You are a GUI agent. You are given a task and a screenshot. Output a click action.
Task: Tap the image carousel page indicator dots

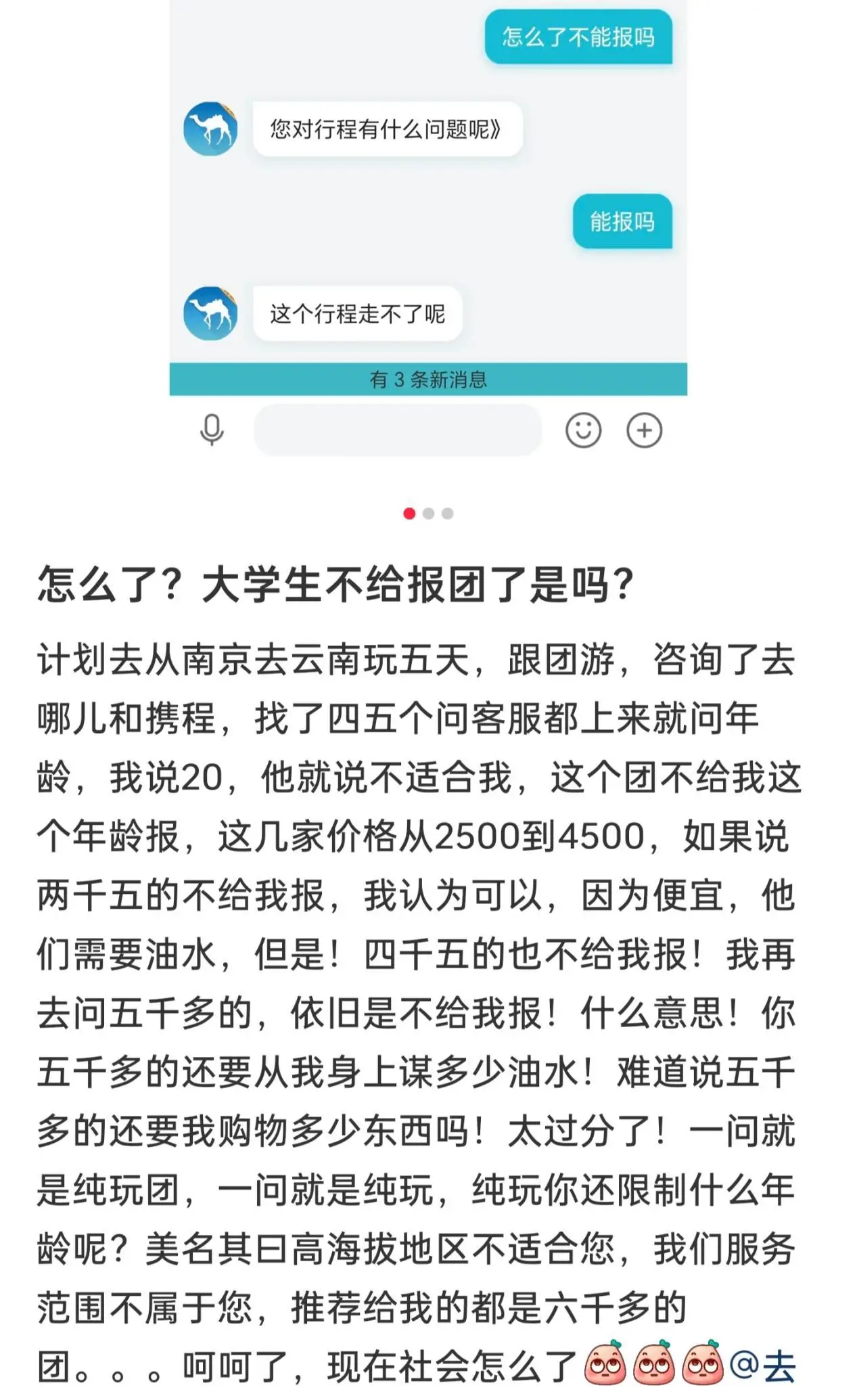tap(428, 514)
